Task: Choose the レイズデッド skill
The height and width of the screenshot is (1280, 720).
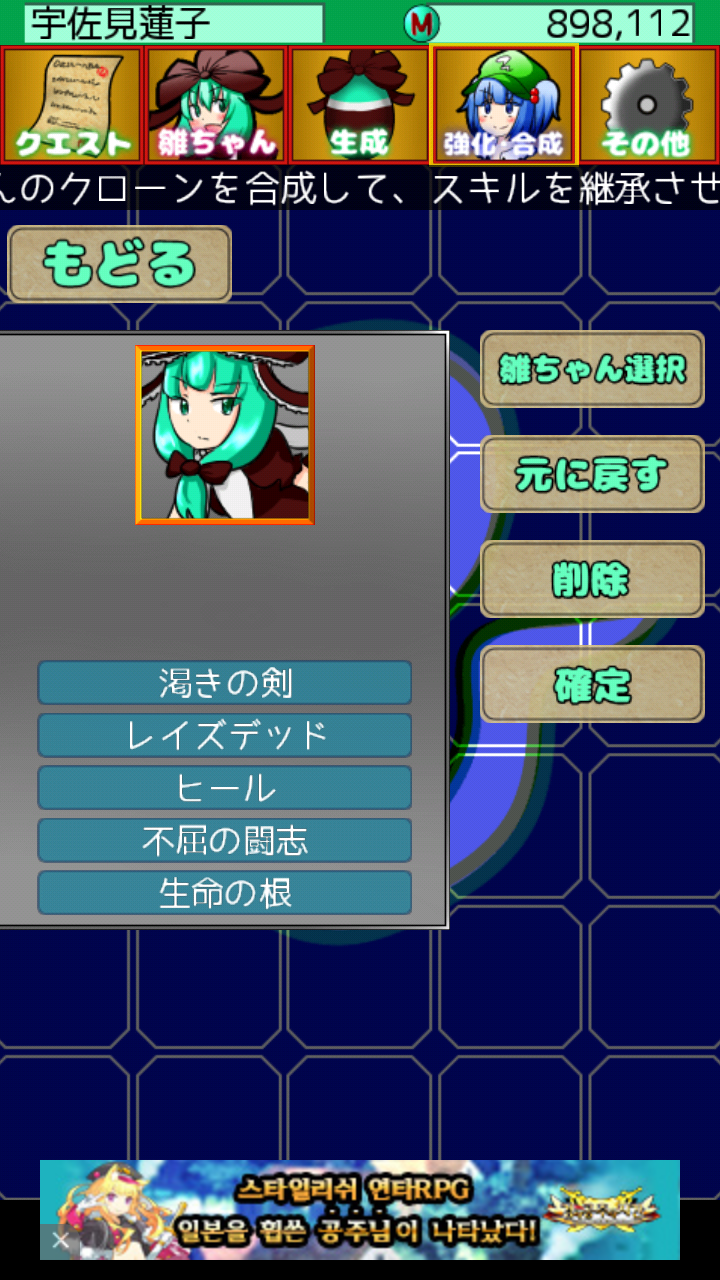Action: (x=225, y=735)
